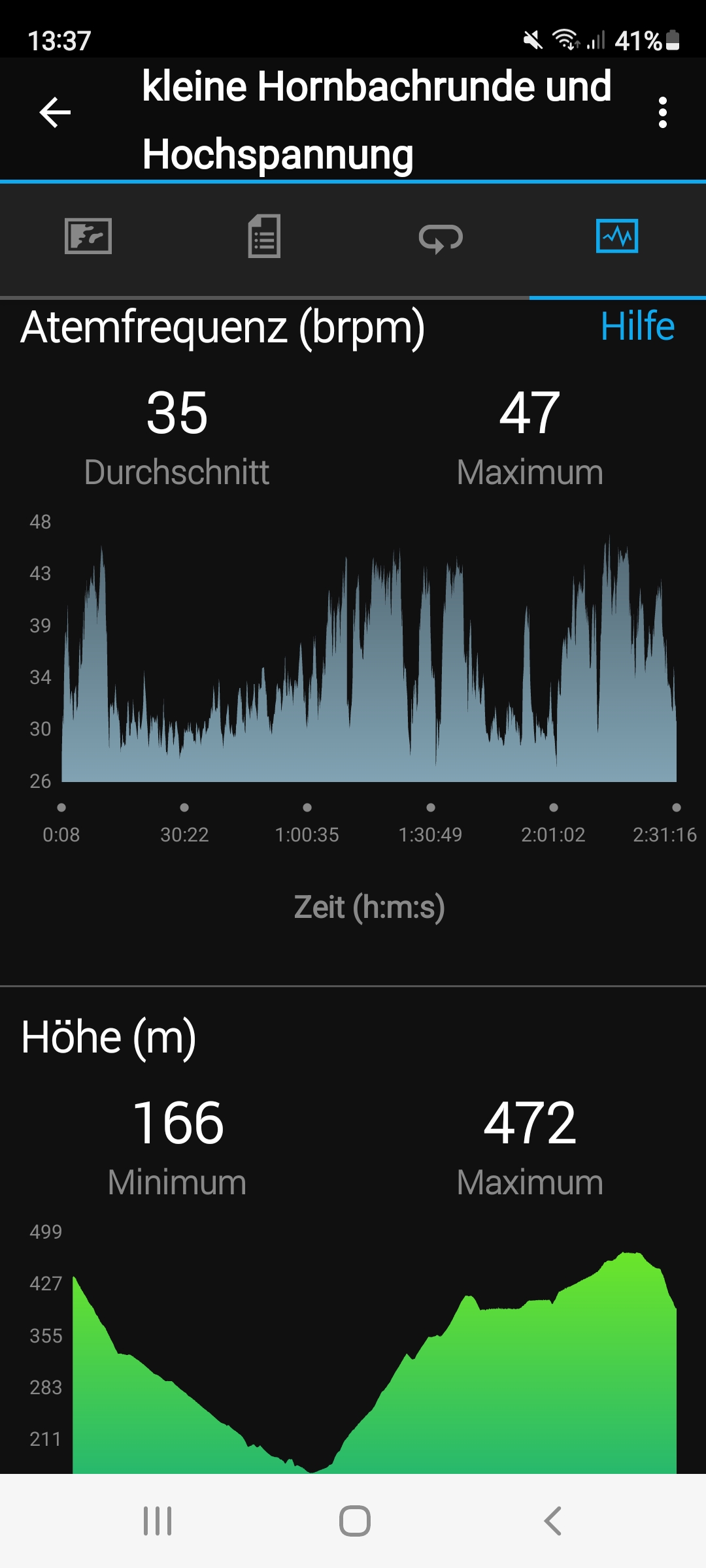Open Hilfe for Atemfrequenz
706x1568 pixels.
point(637,326)
